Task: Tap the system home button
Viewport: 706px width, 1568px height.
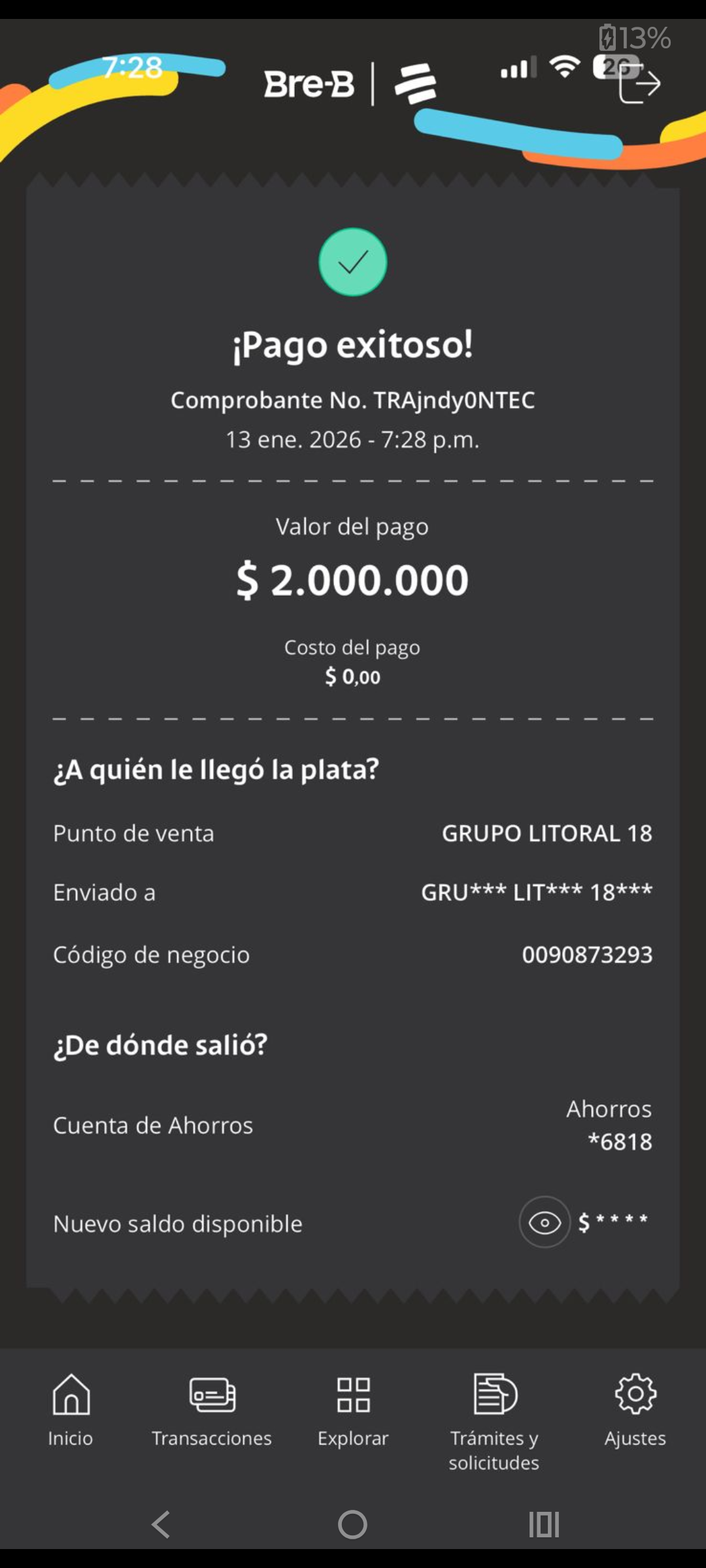Action: click(x=352, y=1525)
